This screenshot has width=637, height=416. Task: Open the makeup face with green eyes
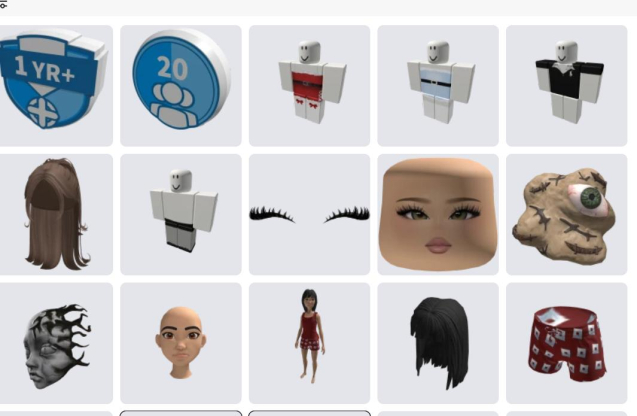[437, 213]
